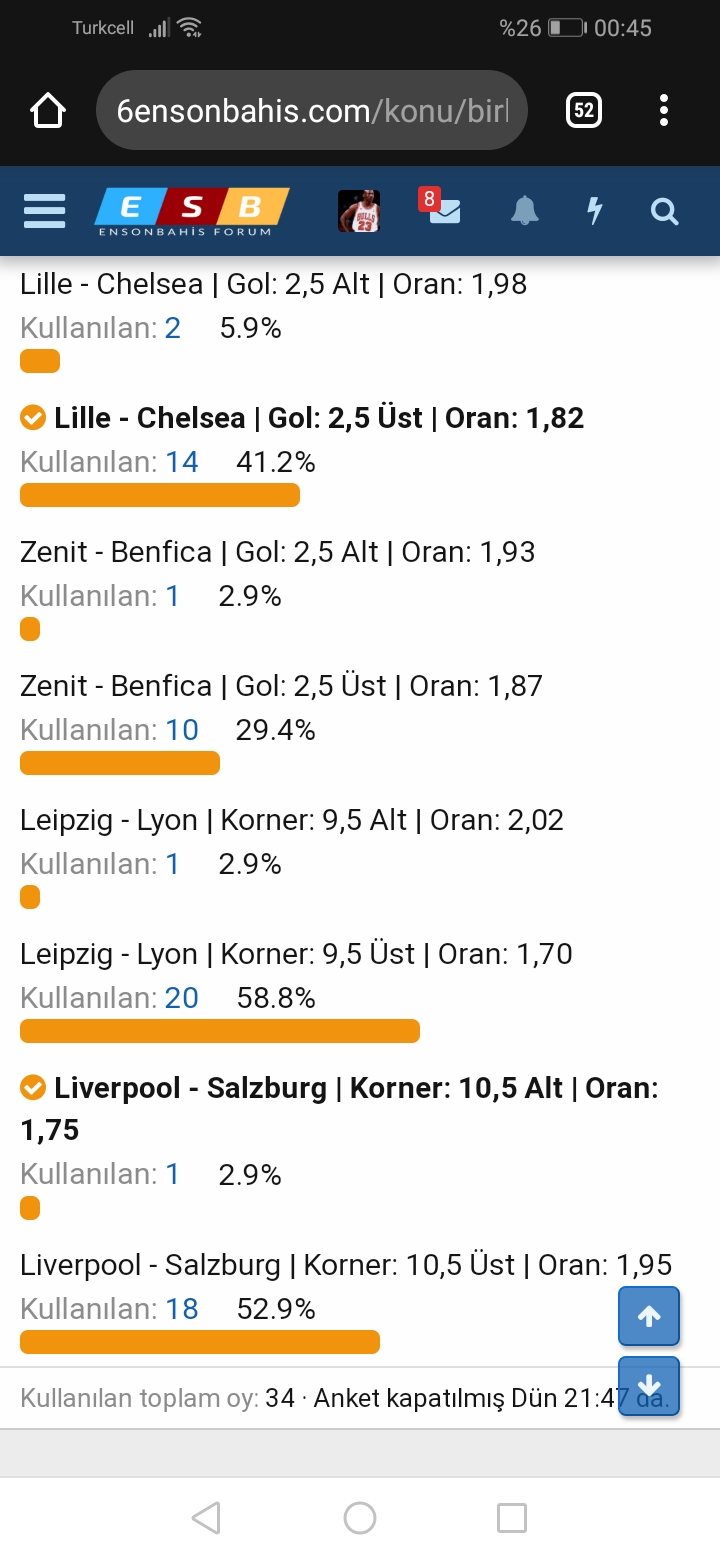Open the browser home page
The image size is (720, 1560).
[48, 110]
